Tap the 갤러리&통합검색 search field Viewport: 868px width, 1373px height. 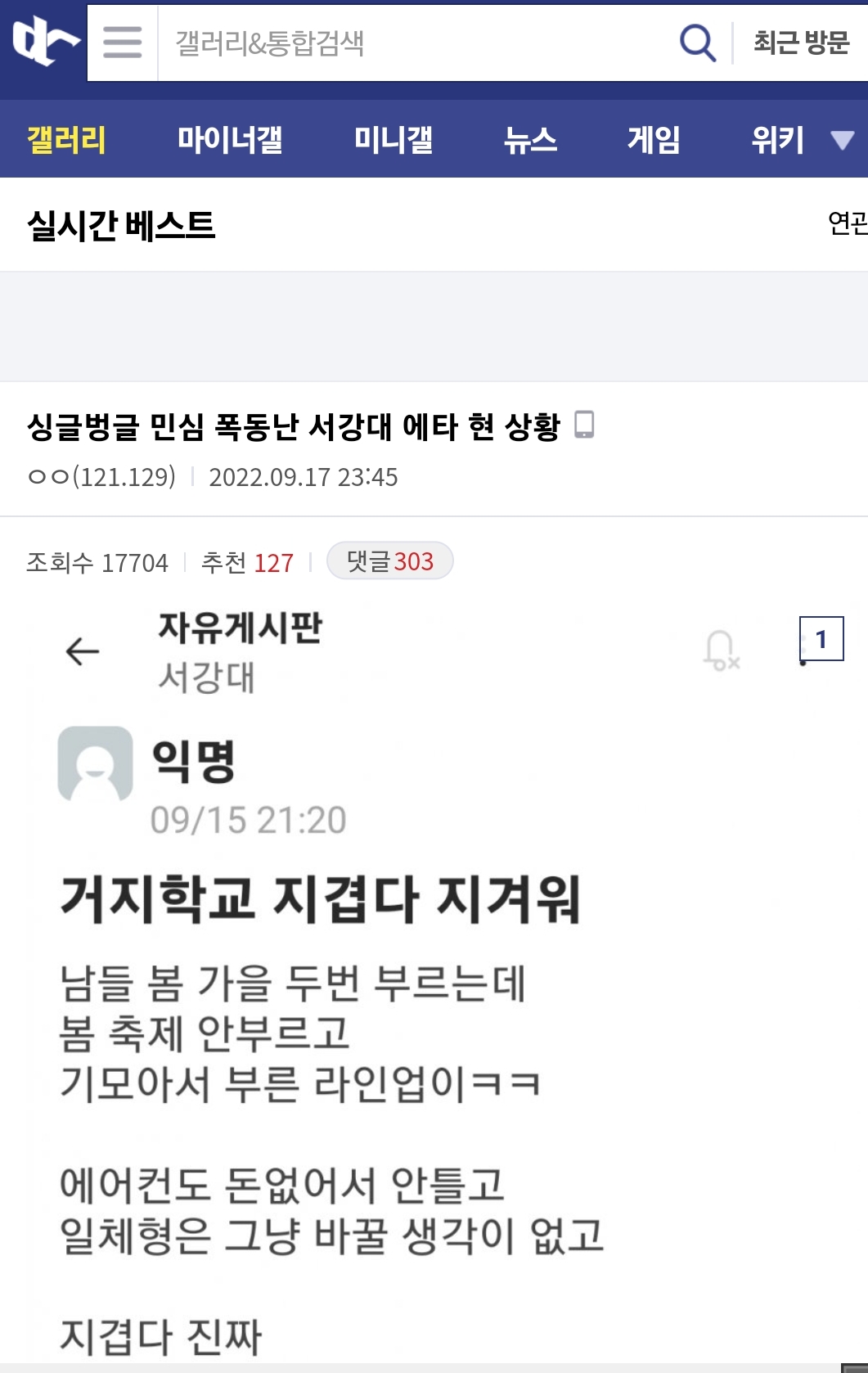(409, 43)
